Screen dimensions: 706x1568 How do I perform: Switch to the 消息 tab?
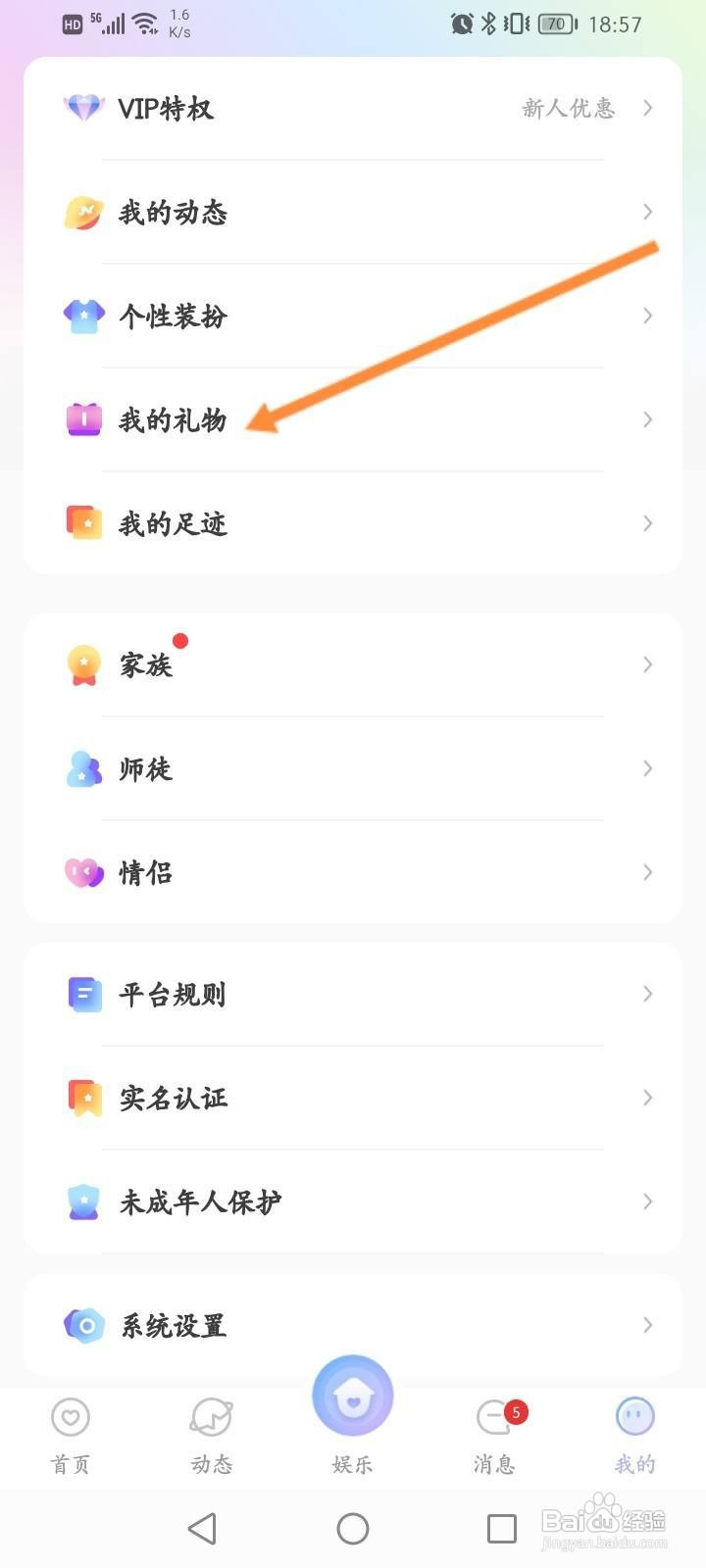[x=494, y=1436]
